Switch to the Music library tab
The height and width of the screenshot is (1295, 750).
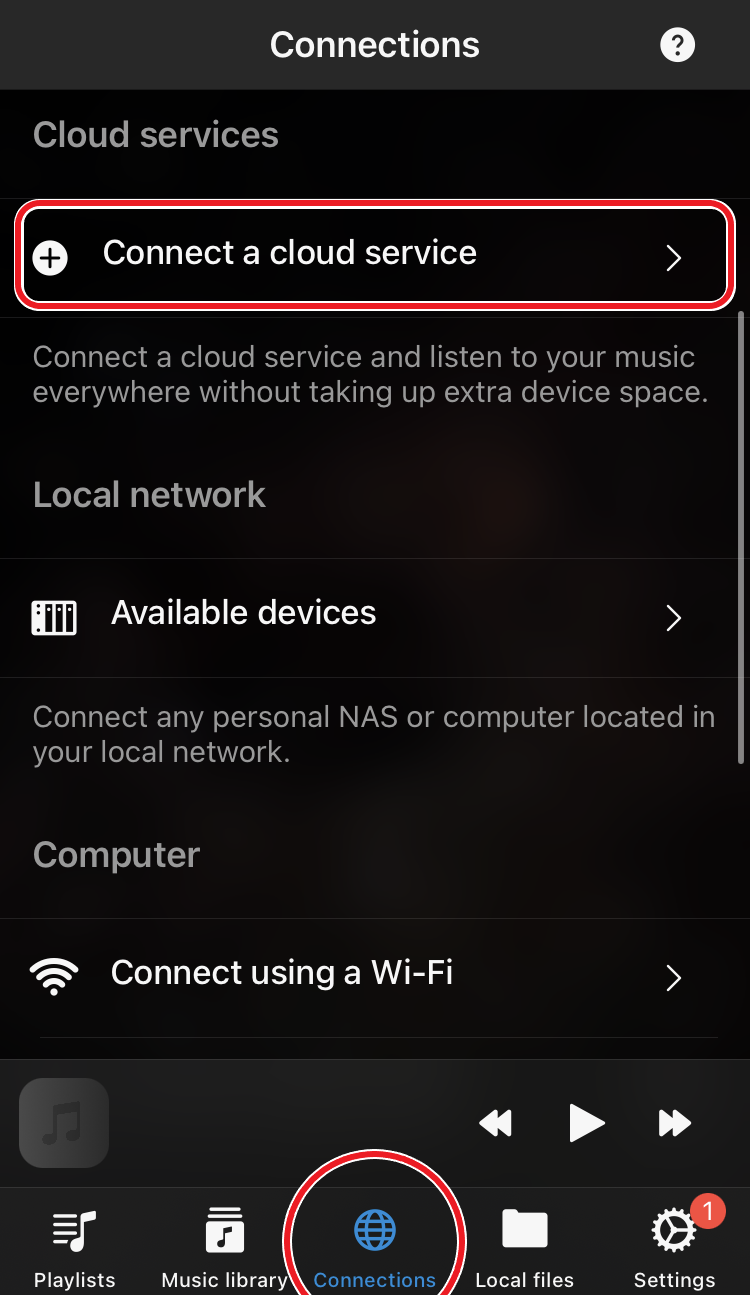tap(224, 1245)
